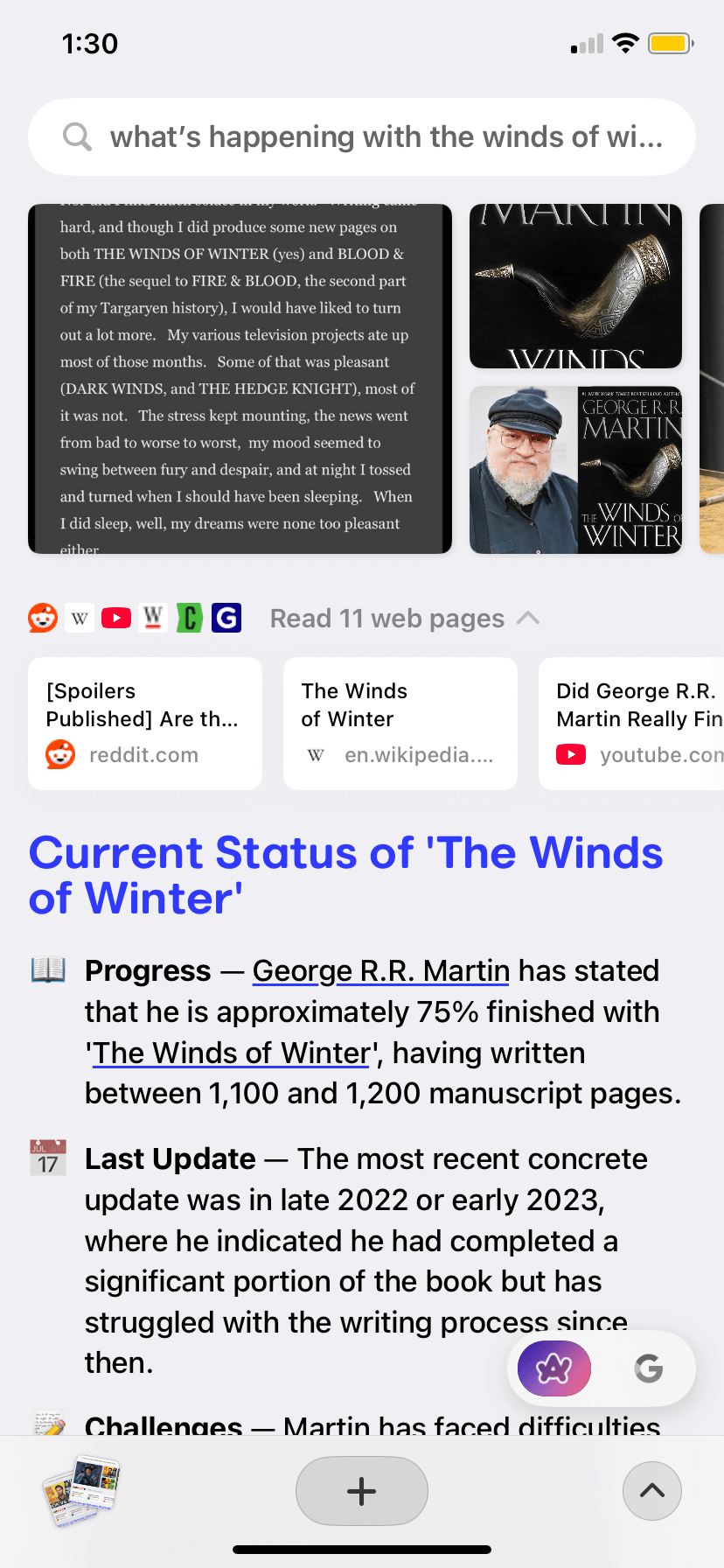Open the drinking horn book cover image
Image resolution: width=724 pixels, height=1568 pixels.
(575, 286)
